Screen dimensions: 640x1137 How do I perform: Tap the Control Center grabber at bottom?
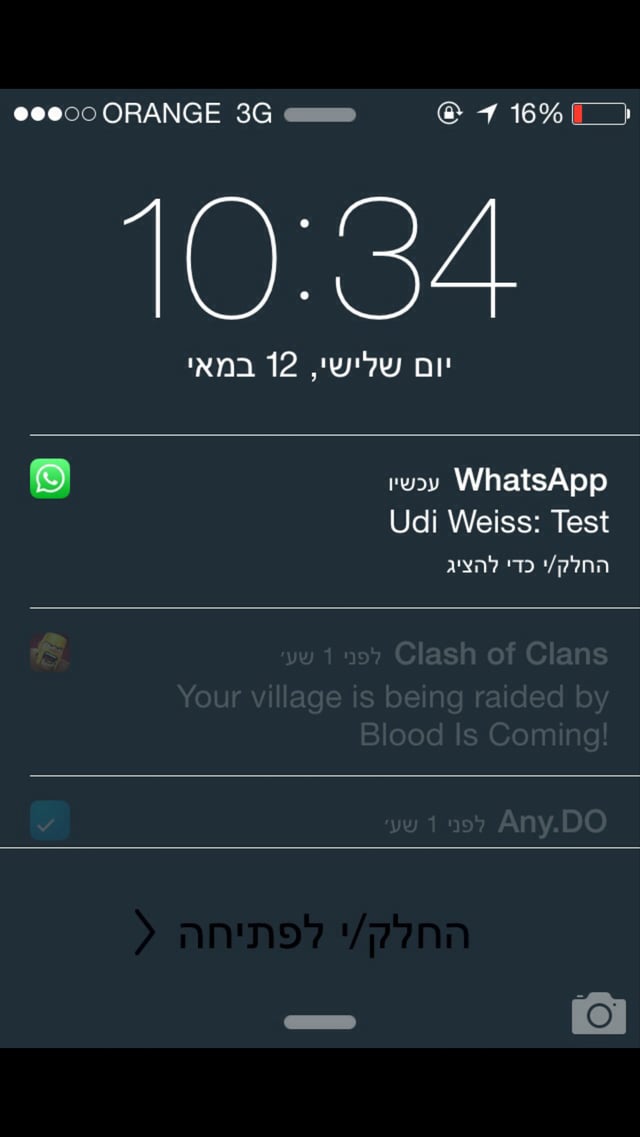pyautogui.click(x=320, y=1022)
